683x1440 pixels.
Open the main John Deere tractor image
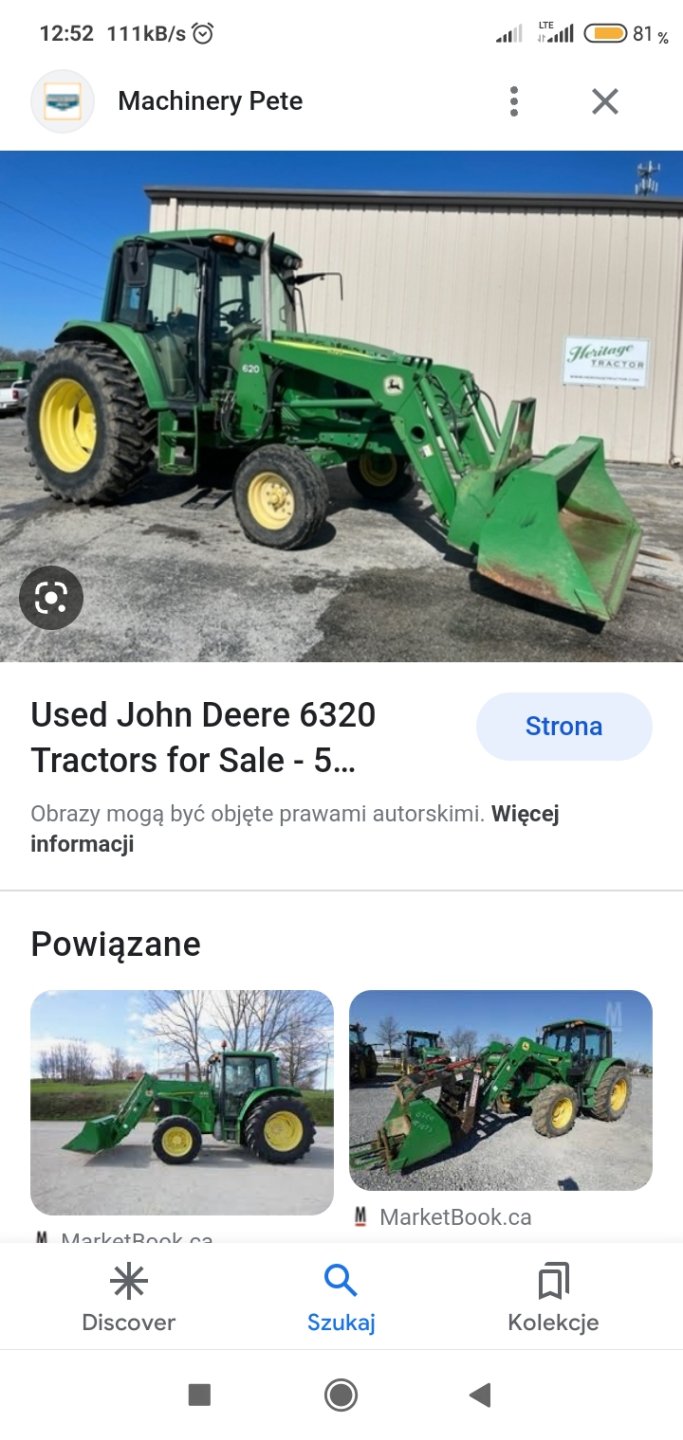(x=341, y=406)
